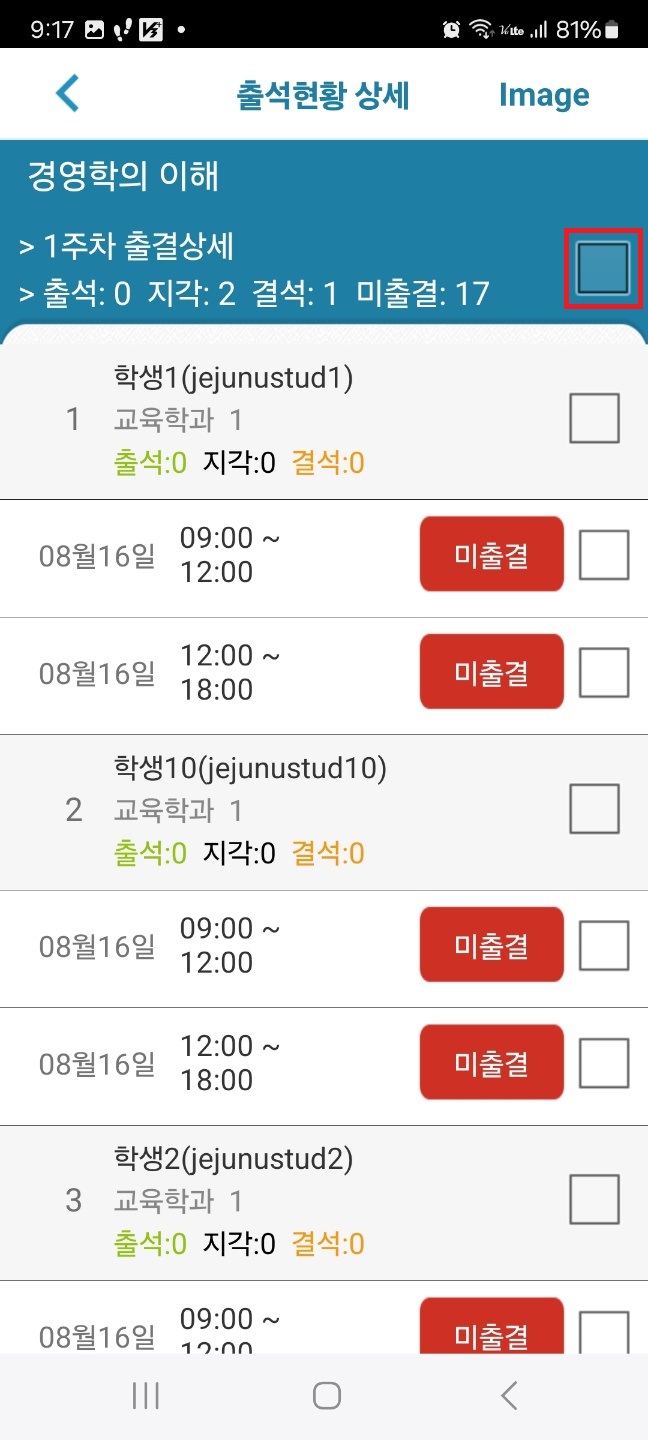Viewport: 648px width, 1440px height.
Task: Check the box on 학생10's 12:00 ~ 18:00 row
Action: point(604,1062)
